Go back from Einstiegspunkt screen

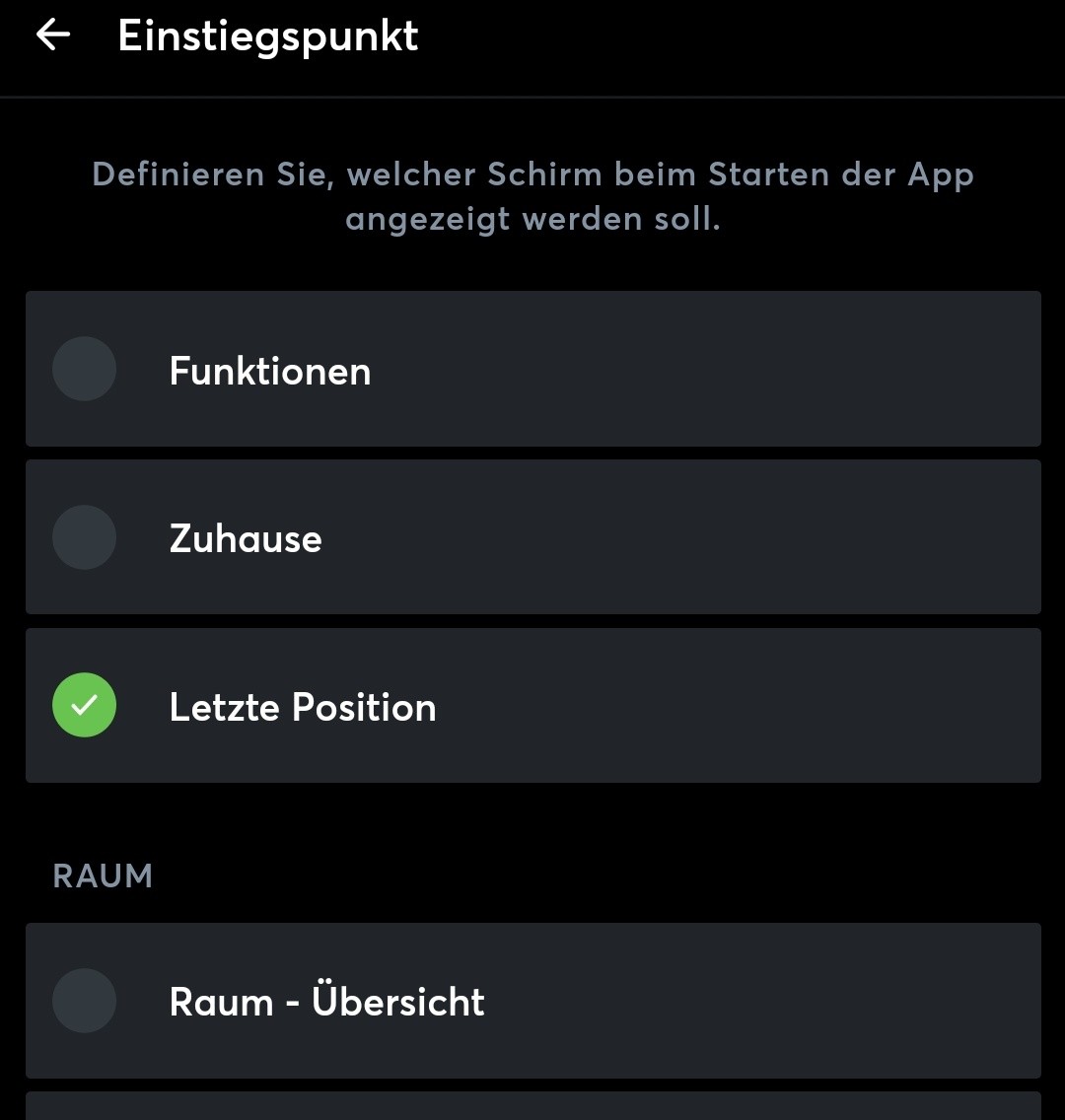click(53, 35)
